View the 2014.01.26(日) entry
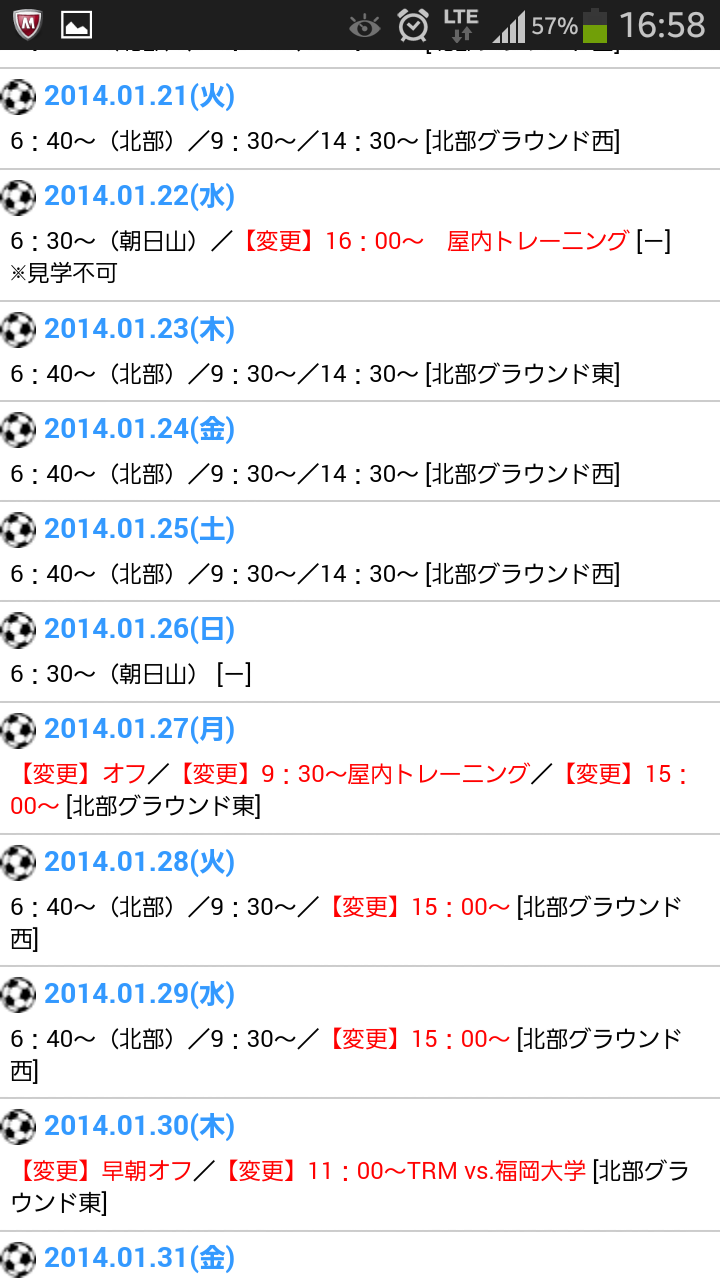The height and width of the screenshot is (1280, 720). pyautogui.click(x=139, y=629)
